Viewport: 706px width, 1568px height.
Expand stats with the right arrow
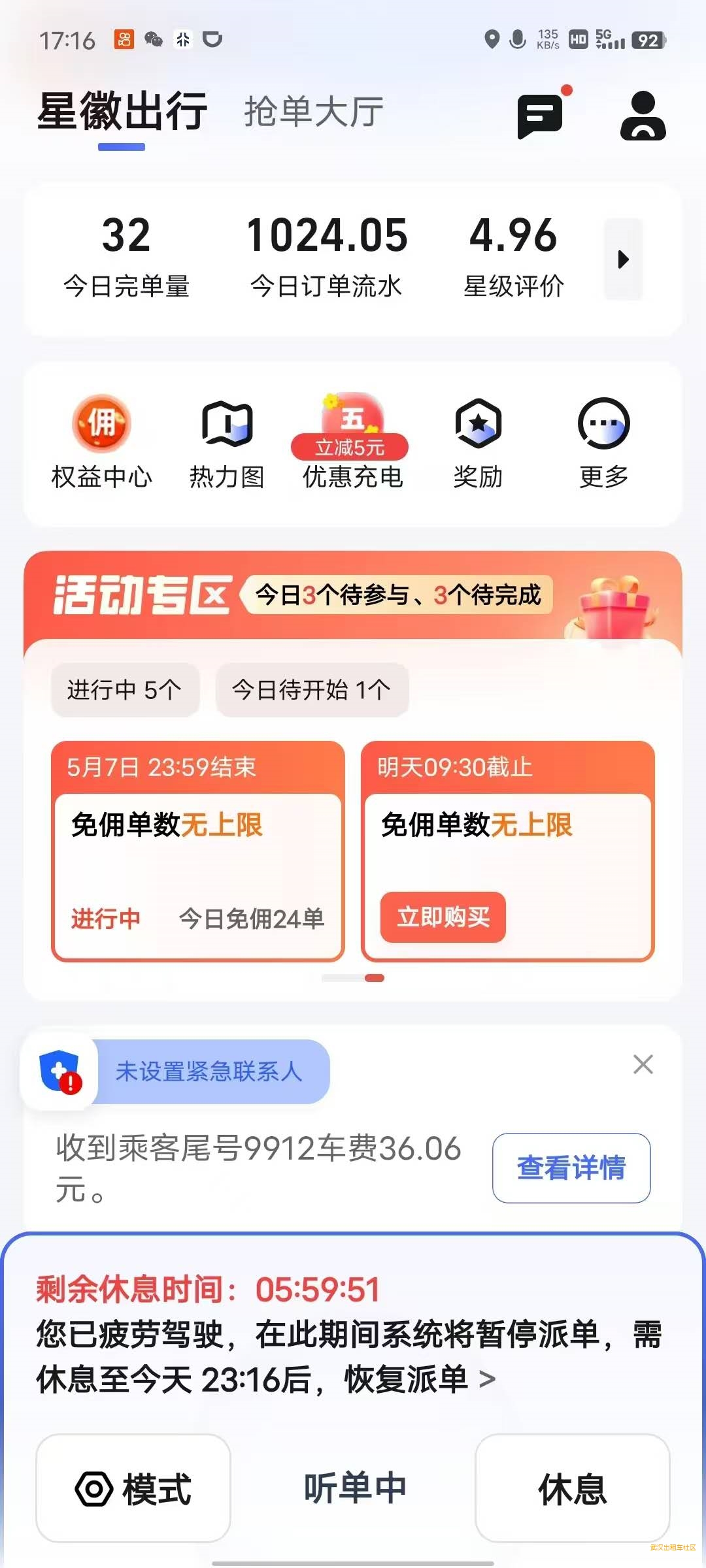(623, 259)
